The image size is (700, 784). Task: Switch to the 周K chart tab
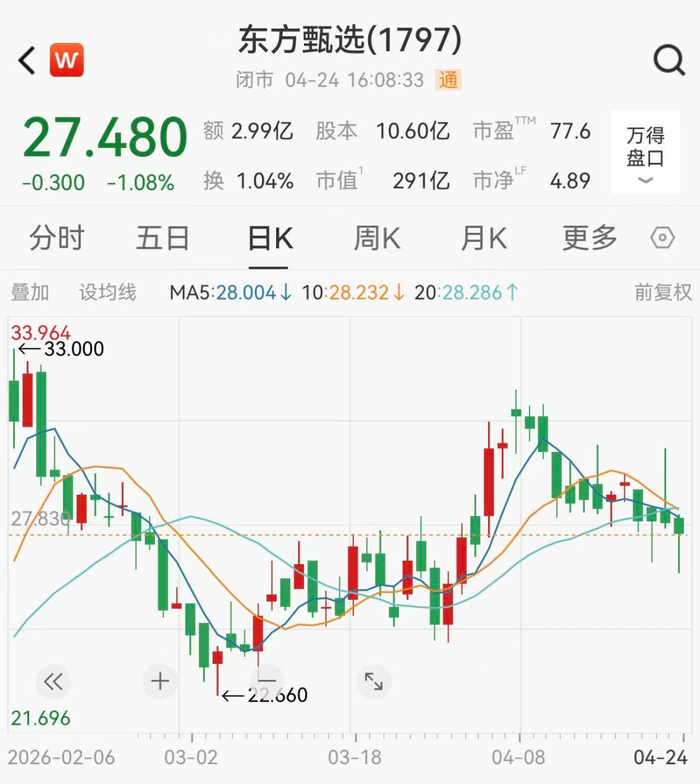tap(377, 238)
